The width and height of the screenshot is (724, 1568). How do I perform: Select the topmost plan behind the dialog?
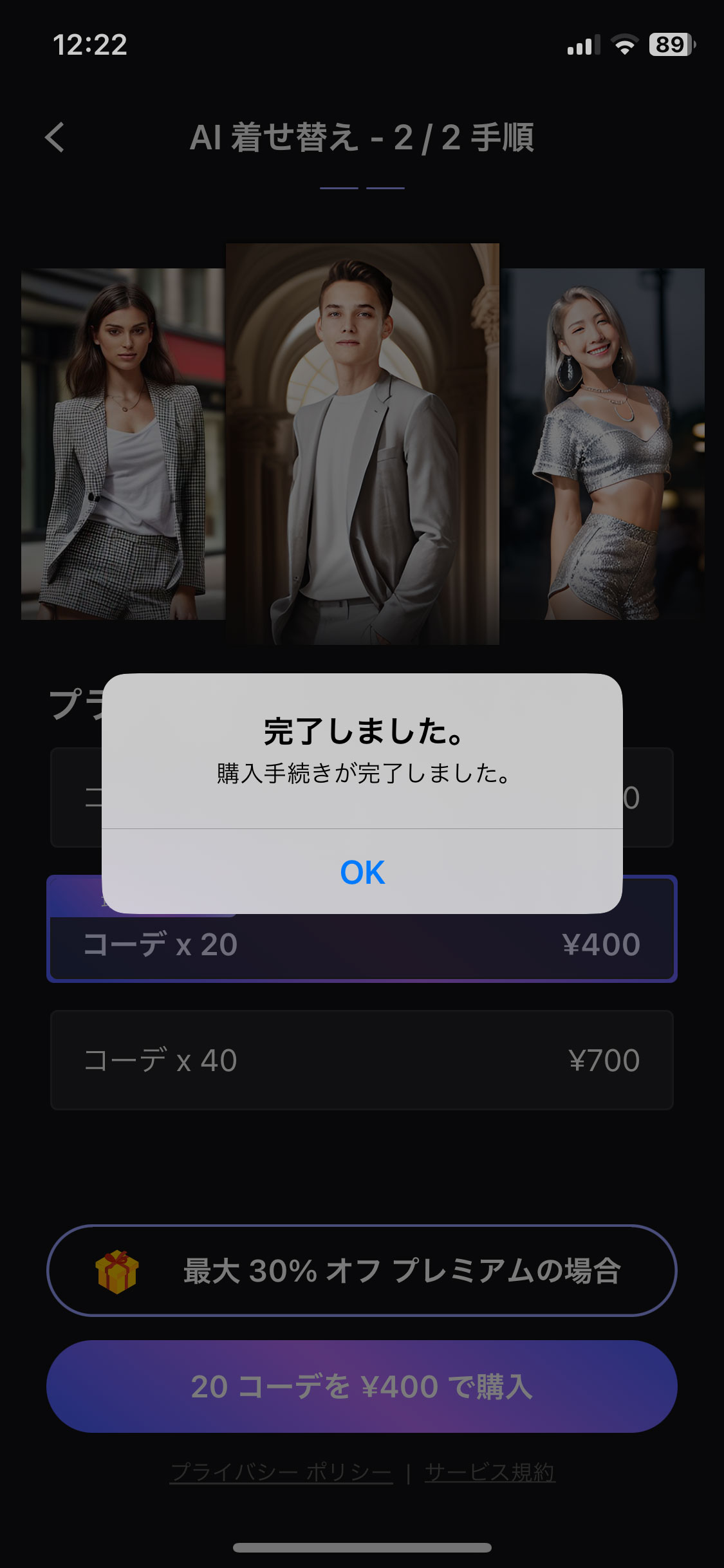coord(362,798)
